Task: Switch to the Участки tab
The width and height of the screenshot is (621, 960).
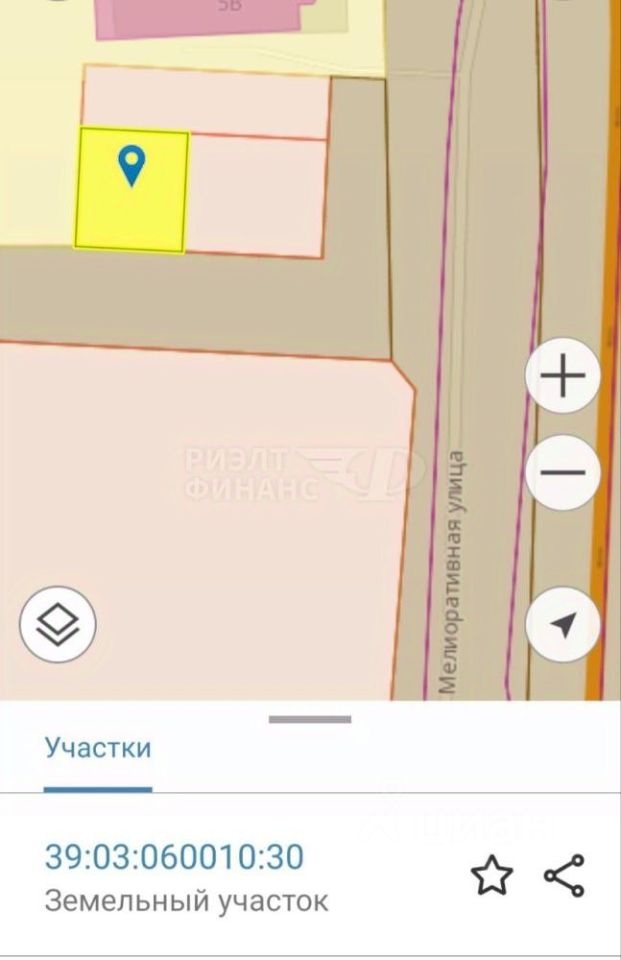Action: click(98, 748)
